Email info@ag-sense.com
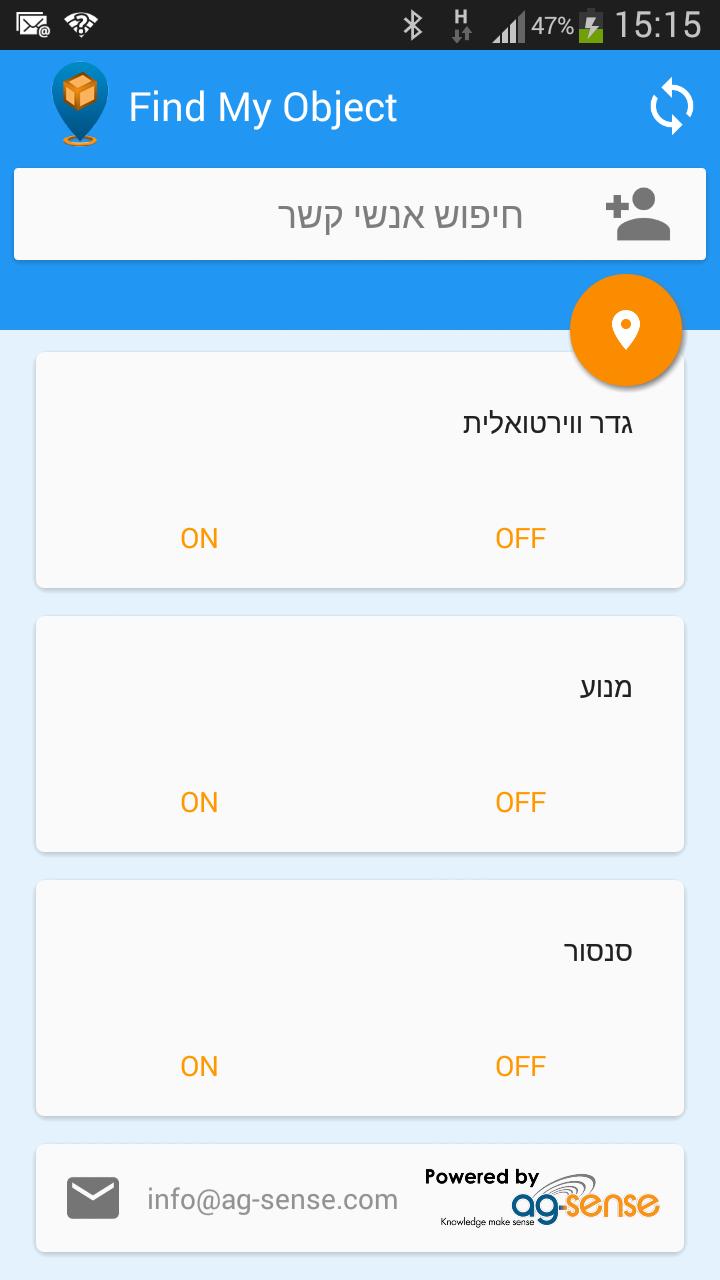This screenshot has width=720, height=1280. [272, 1199]
